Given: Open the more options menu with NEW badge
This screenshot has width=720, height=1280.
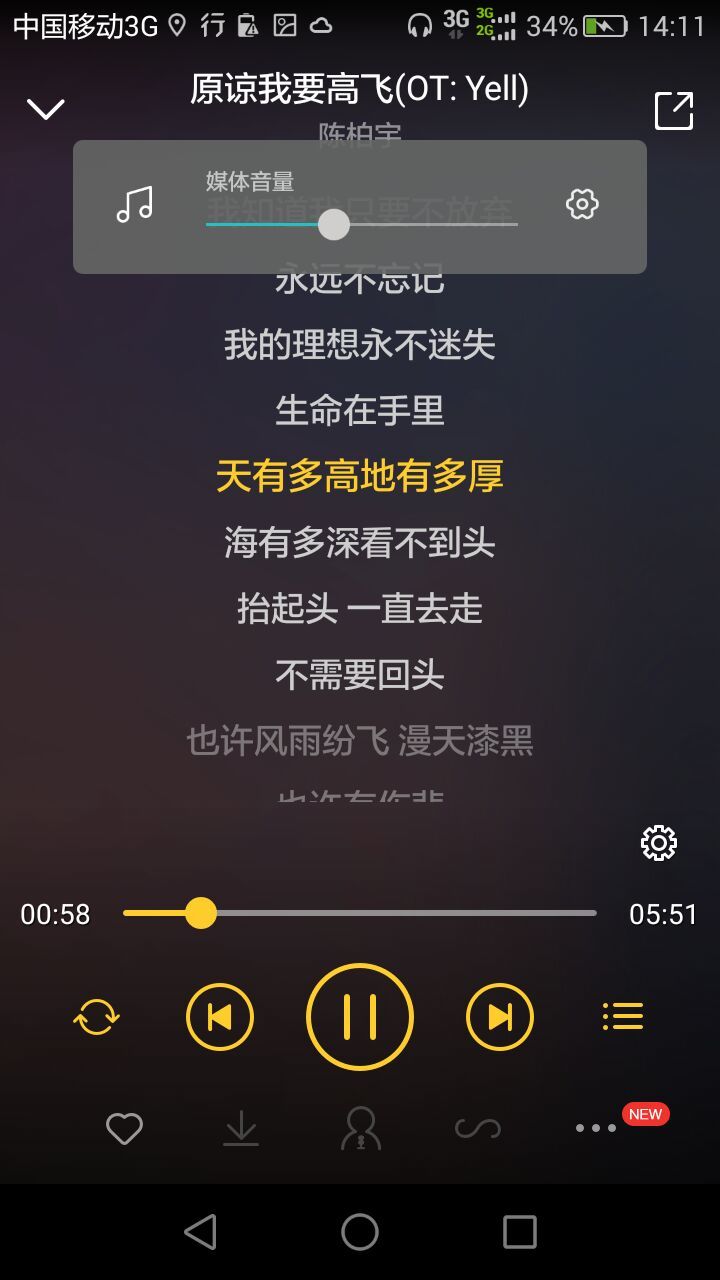Looking at the screenshot, I should 597,1128.
